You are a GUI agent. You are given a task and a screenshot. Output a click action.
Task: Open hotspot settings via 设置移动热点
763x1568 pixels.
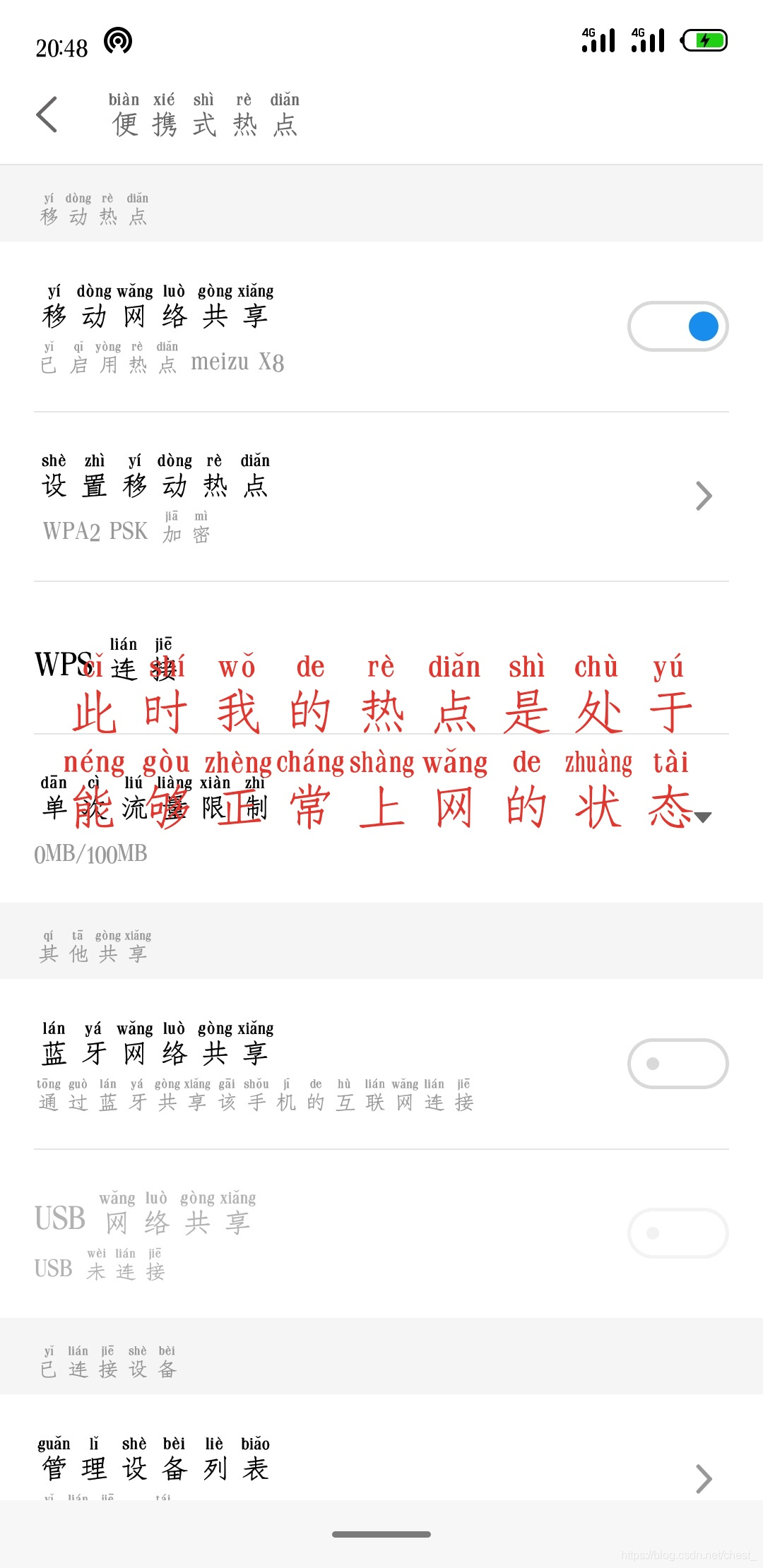click(x=155, y=484)
